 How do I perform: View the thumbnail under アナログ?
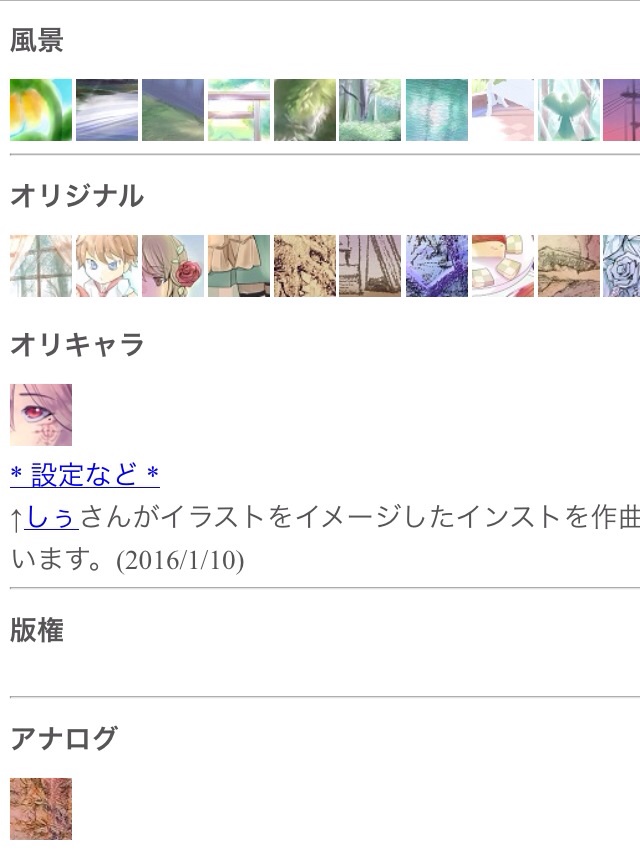(x=41, y=809)
